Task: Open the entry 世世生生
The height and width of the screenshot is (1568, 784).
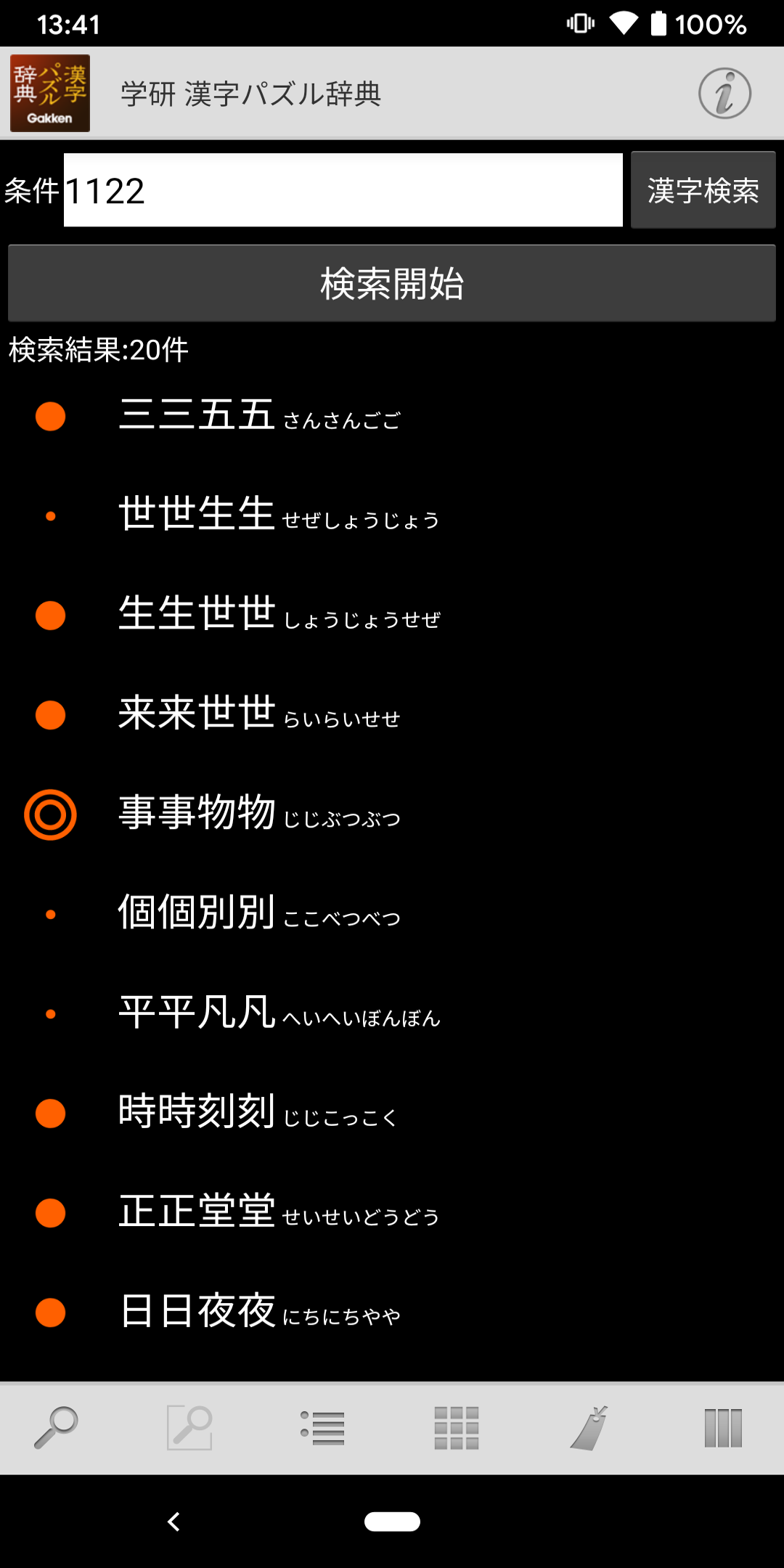Action: 279,515
